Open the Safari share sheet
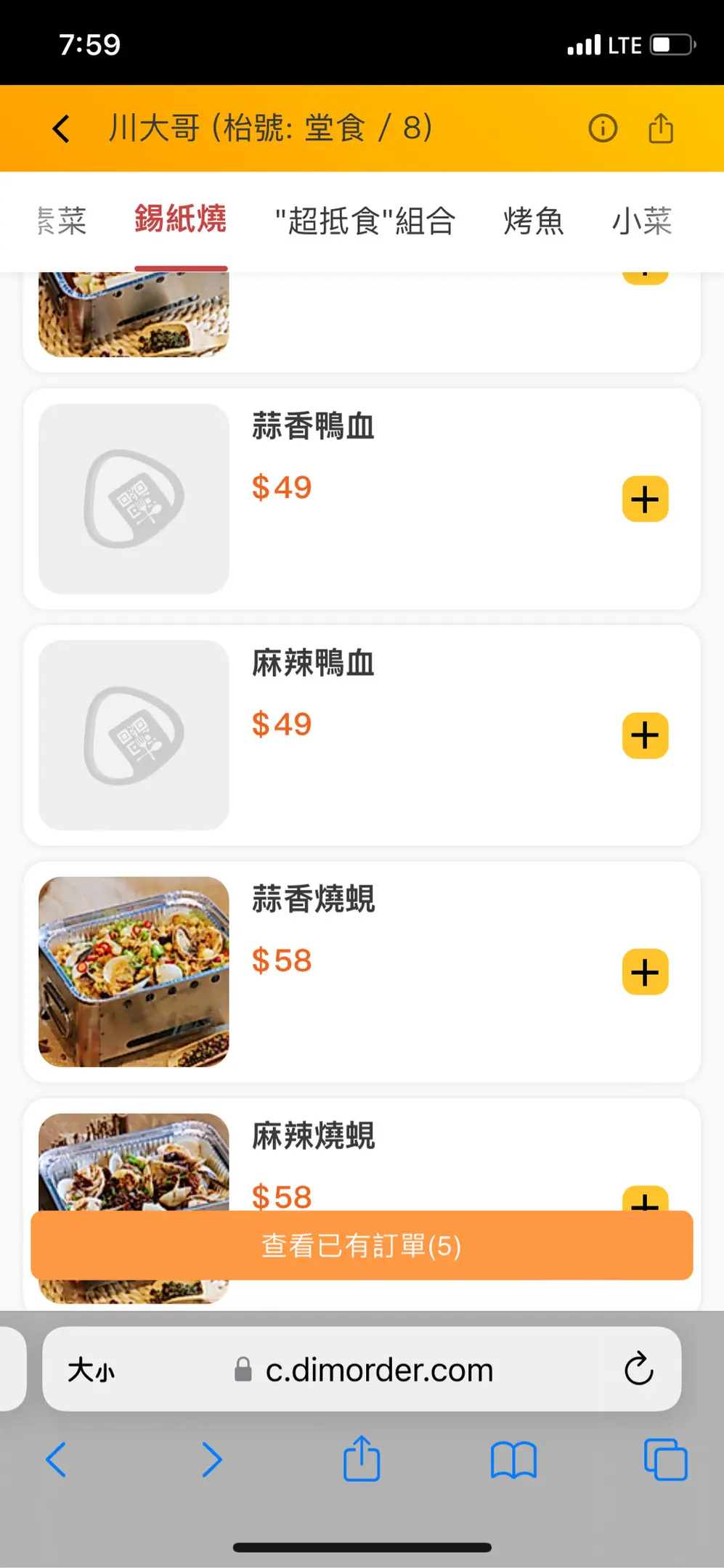Screen dimensions: 724x1568 (x=362, y=1458)
